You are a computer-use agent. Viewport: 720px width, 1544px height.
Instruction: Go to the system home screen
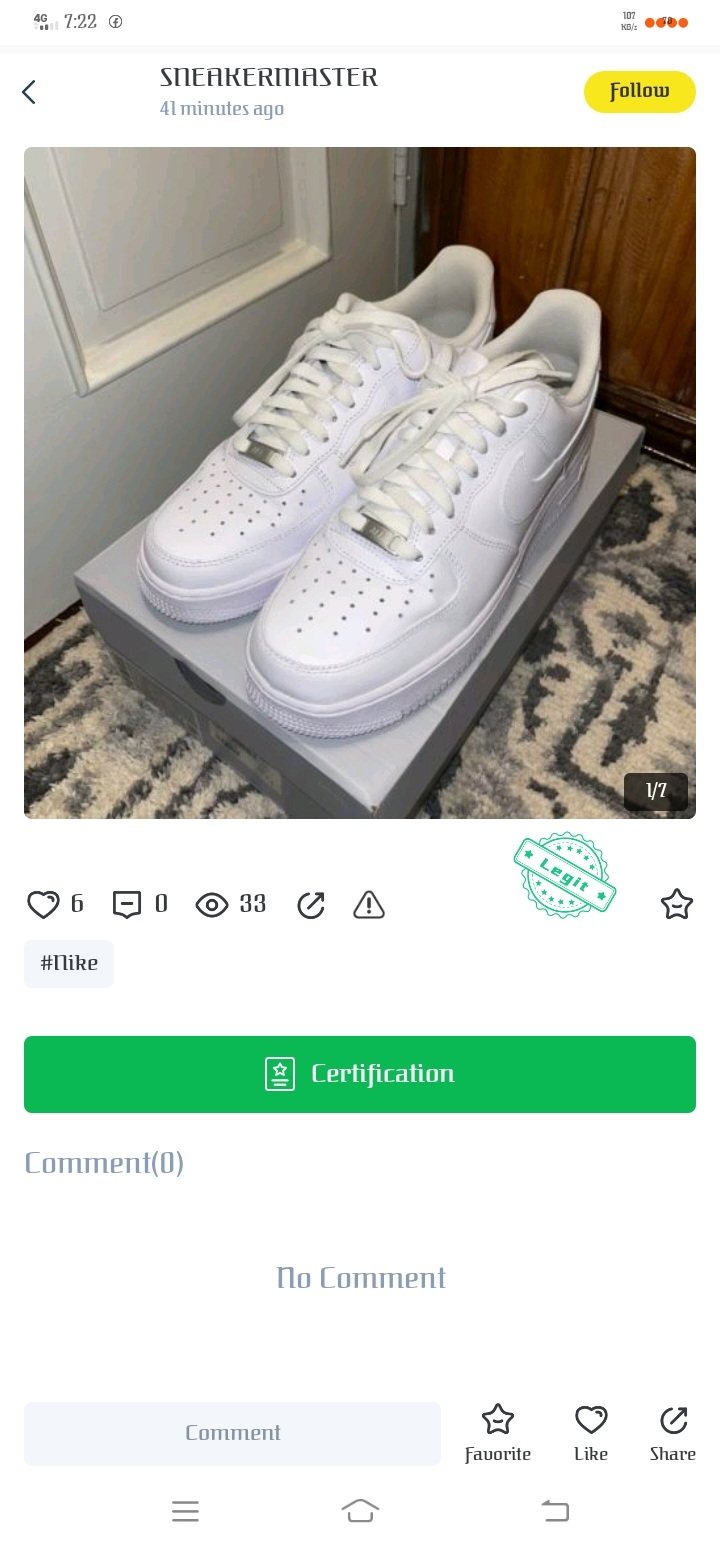point(360,1511)
